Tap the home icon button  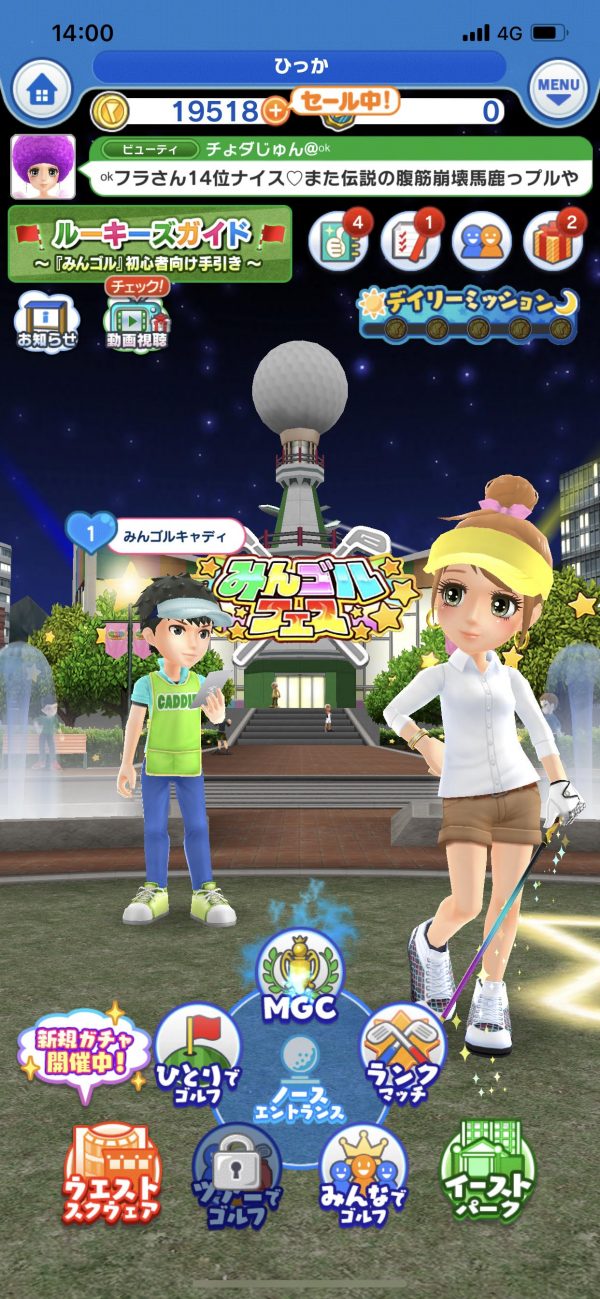click(x=41, y=91)
